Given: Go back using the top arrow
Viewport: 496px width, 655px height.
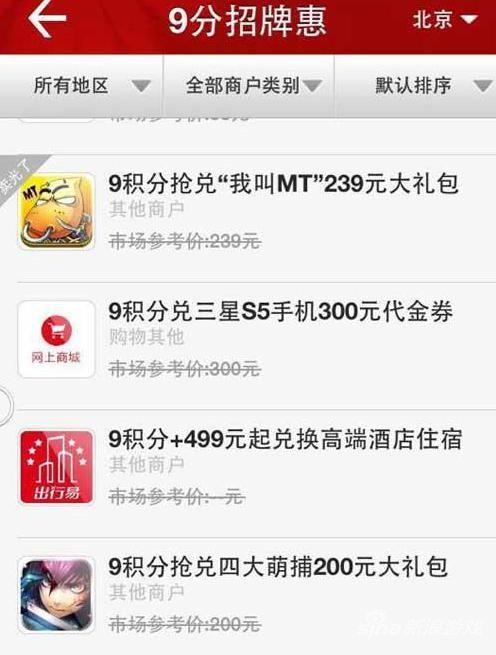Looking at the screenshot, I should [47, 19].
